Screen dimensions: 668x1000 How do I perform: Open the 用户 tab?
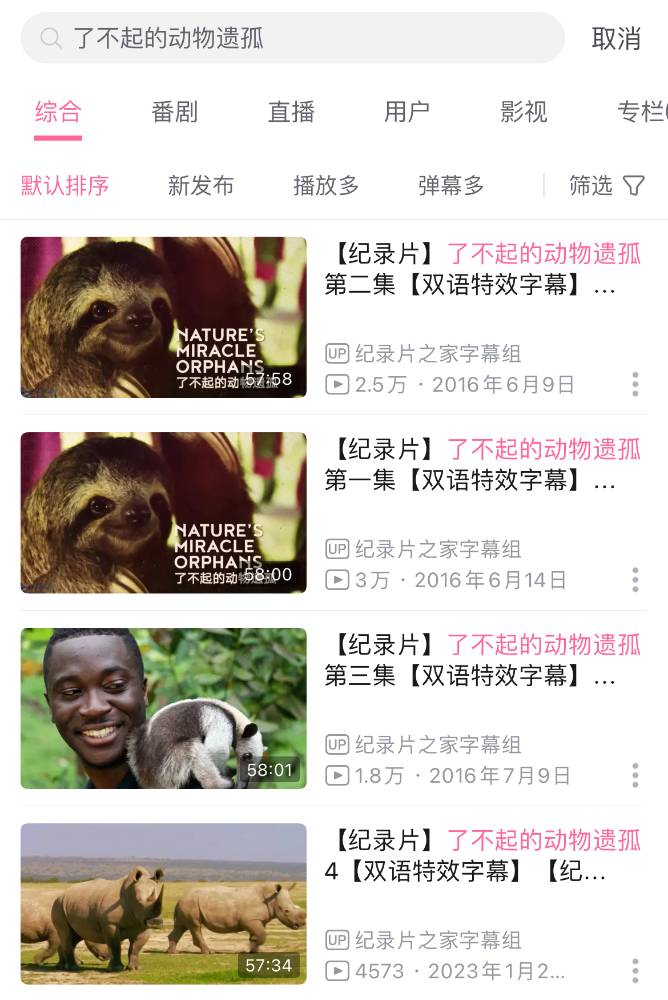[407, 112]
